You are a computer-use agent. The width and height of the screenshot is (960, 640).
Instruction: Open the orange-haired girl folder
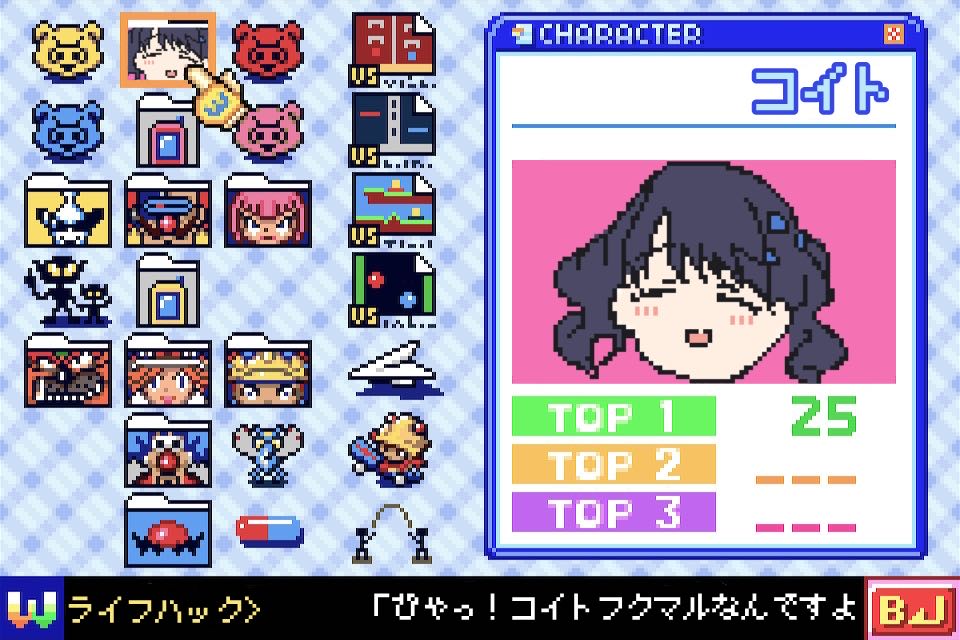pyautogui.click(x=167, y=372)
